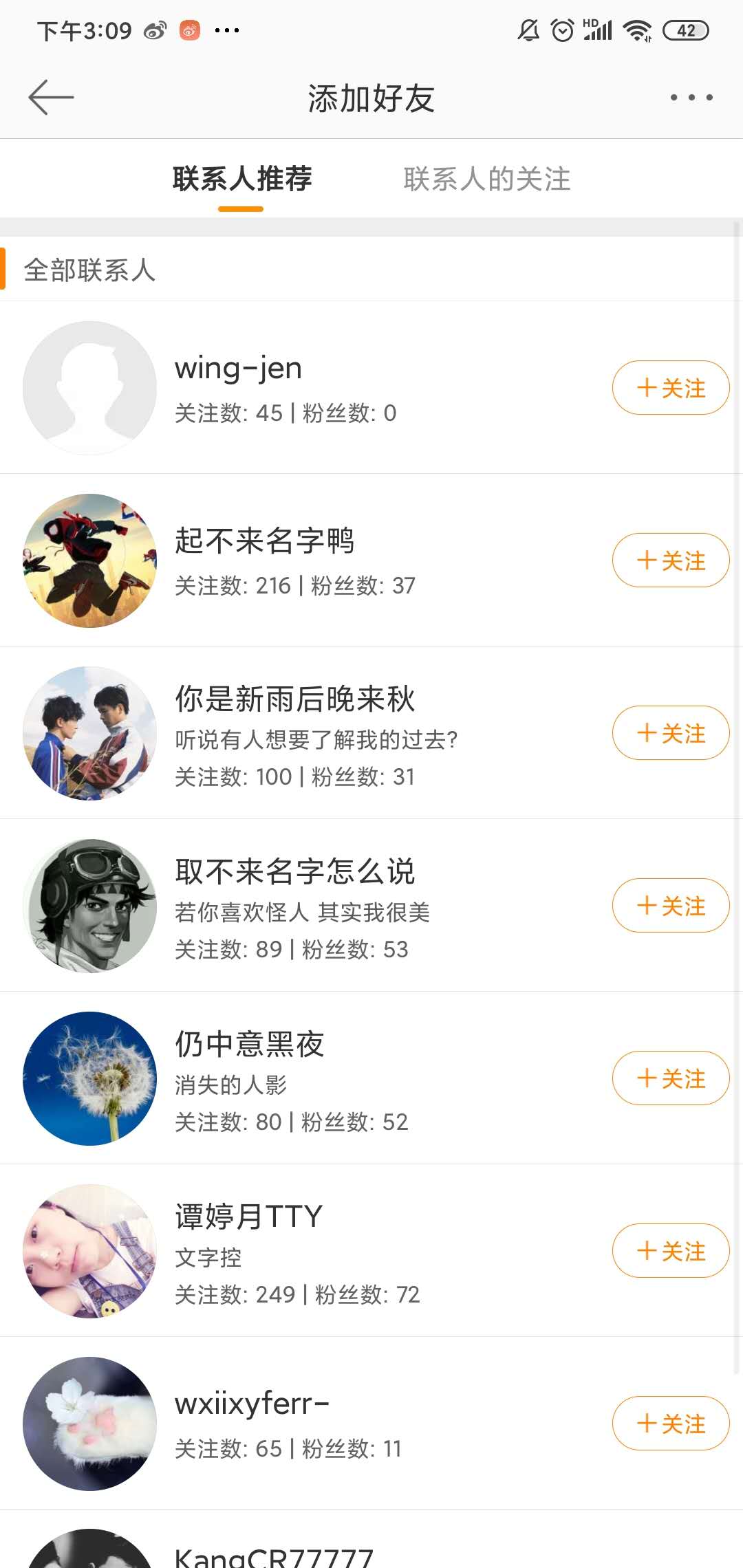Select the 联系人推荐 tab

point(241,179)
